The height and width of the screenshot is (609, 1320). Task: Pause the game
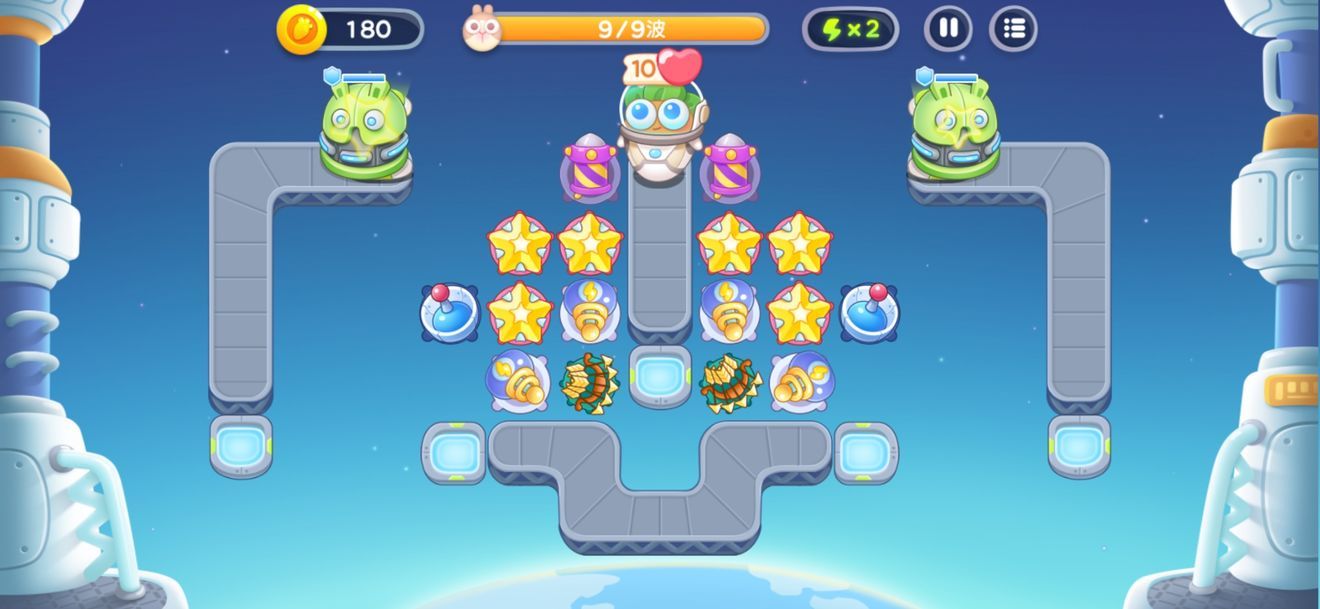point(947,29)
